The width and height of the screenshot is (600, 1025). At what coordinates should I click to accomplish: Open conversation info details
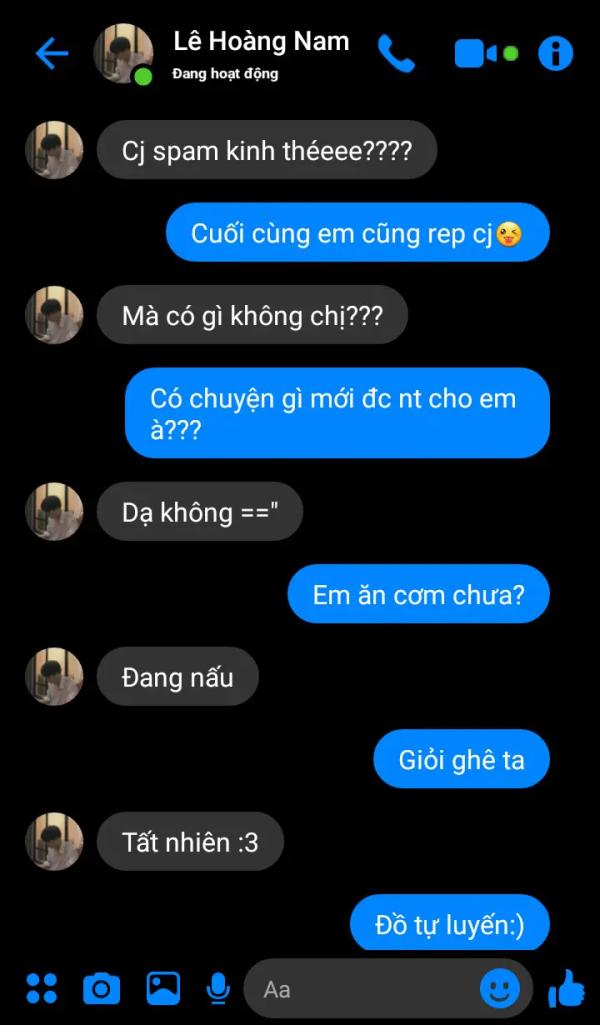556,54
